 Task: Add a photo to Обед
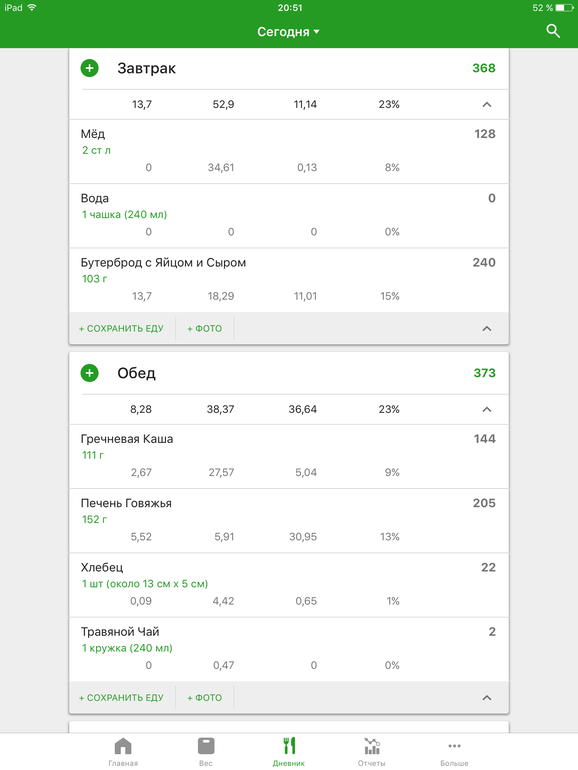tap(204, 698)
